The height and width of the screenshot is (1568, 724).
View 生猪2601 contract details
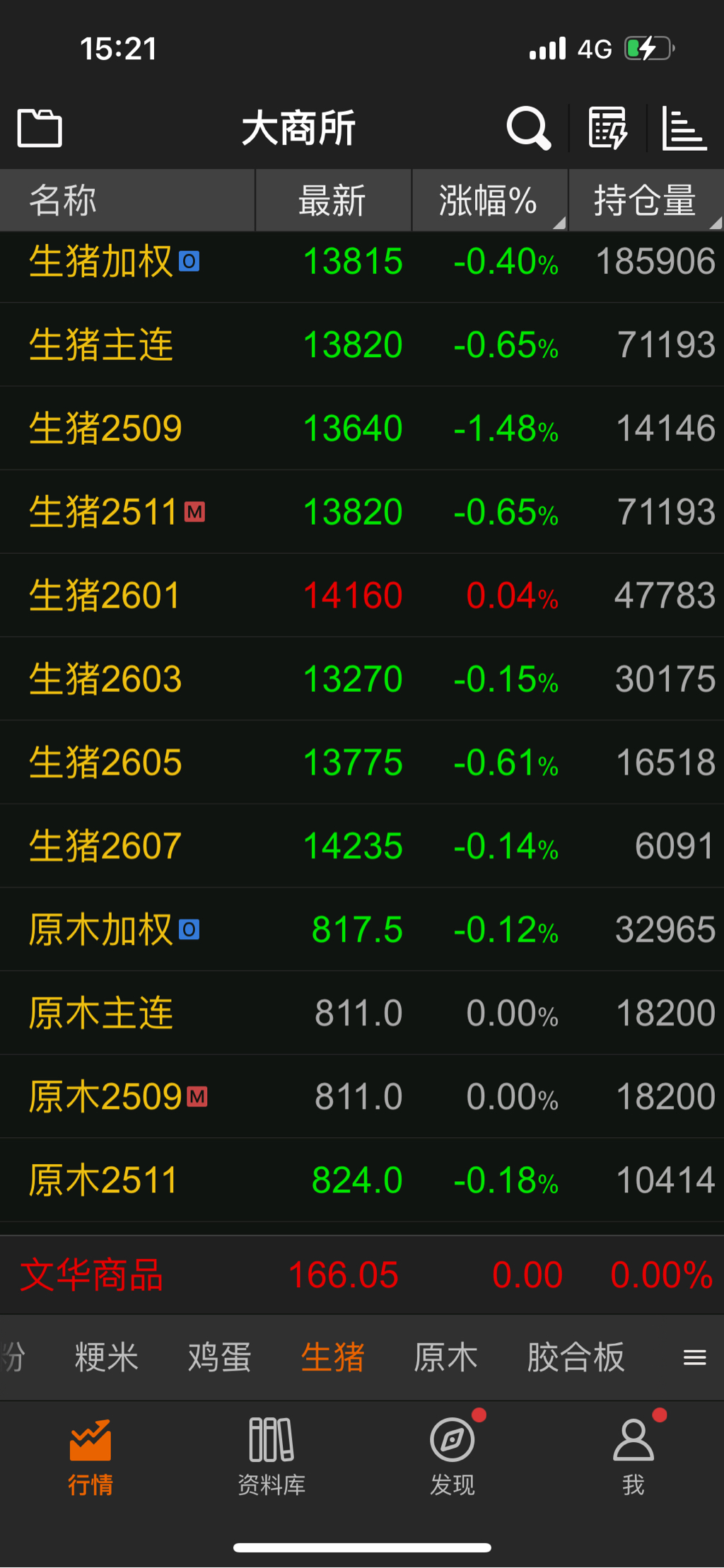pyautogui.click(x=362, y=595)
